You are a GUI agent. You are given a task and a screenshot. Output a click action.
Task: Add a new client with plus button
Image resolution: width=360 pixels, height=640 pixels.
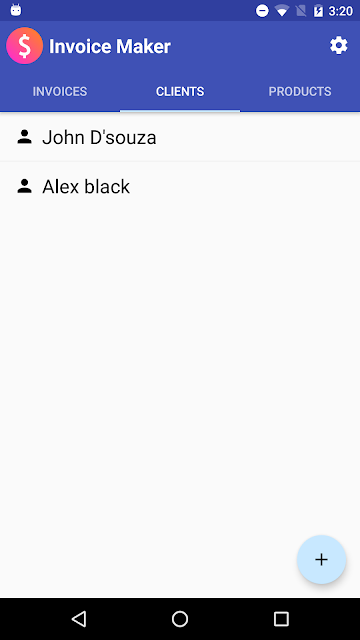[322, 560]
